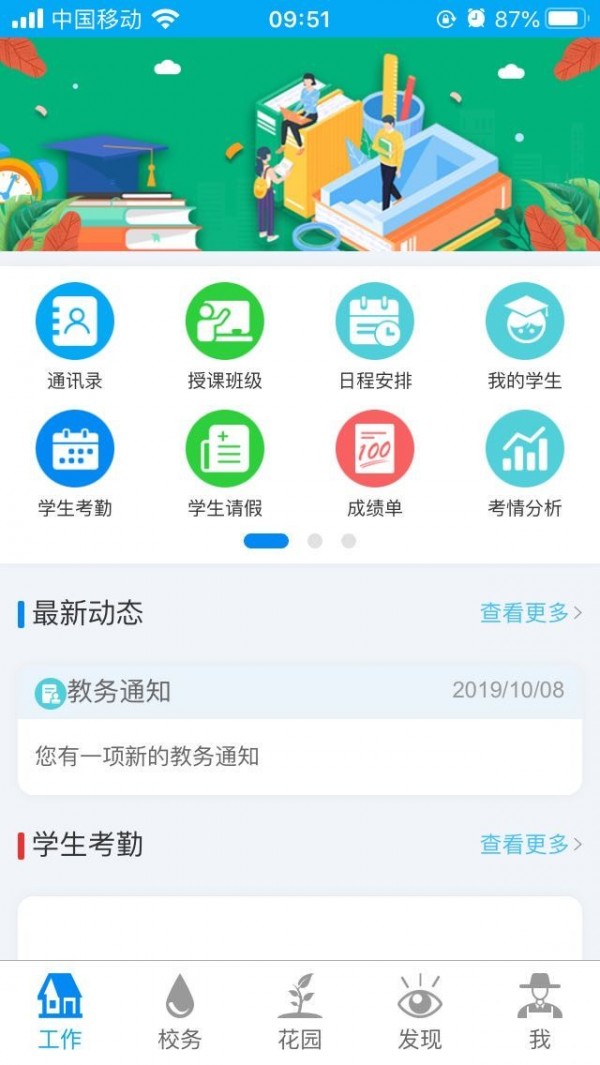This screenshot has width=600, height=1065.
Task: Switch to the 花园 tab
Action: click(300, 1010)
